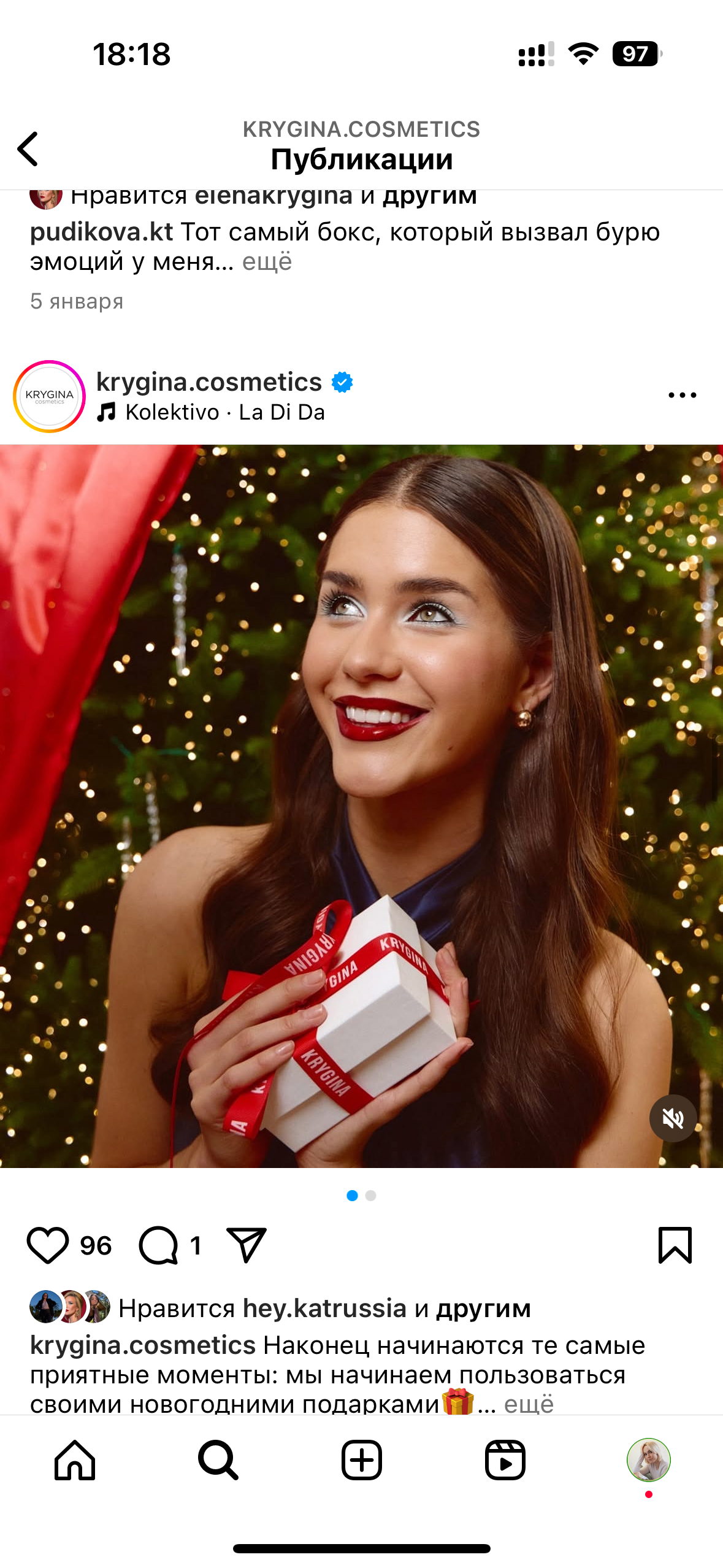723x1568 pixels.
Task: Open the post's three-dot overflow menu
Action: pos(682,396)
